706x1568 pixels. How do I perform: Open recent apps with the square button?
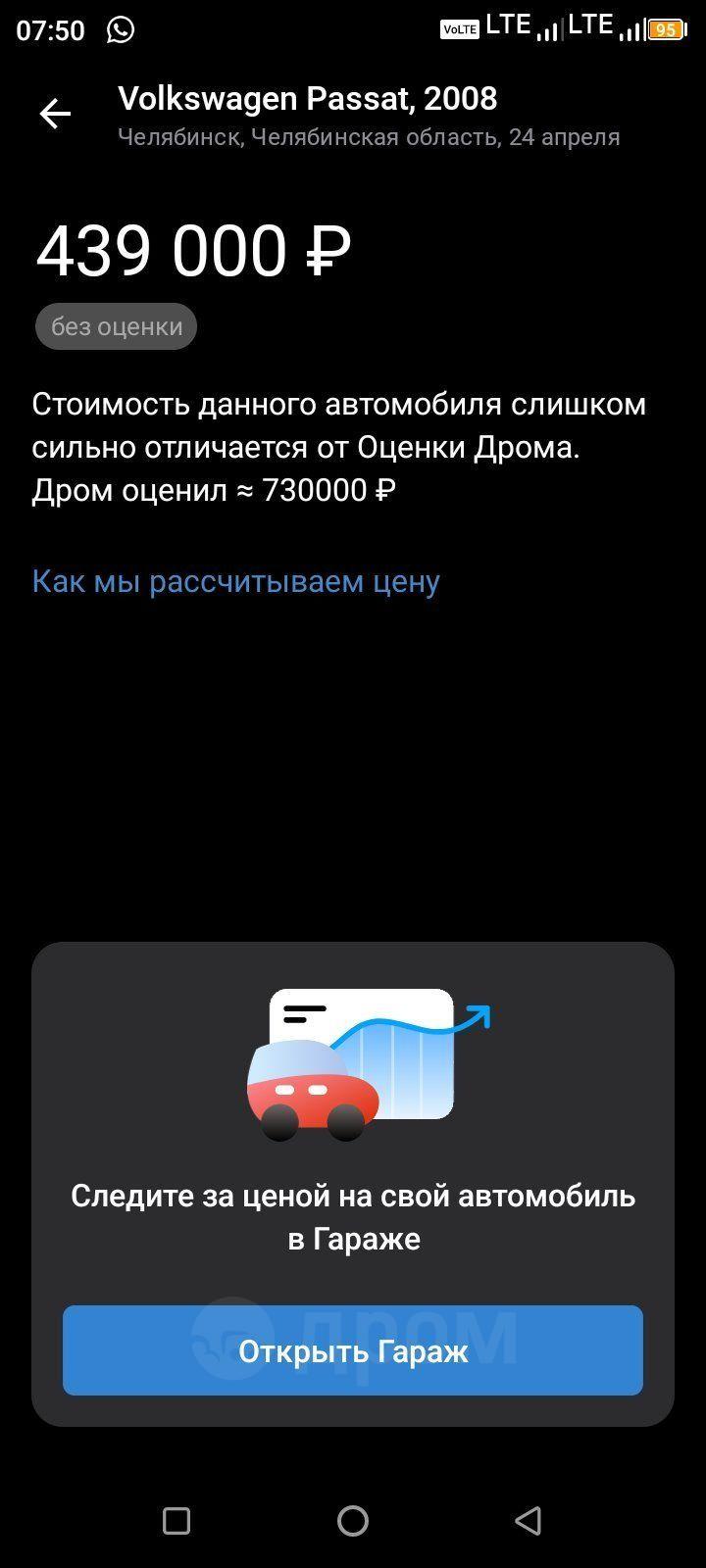(176, 1520)
